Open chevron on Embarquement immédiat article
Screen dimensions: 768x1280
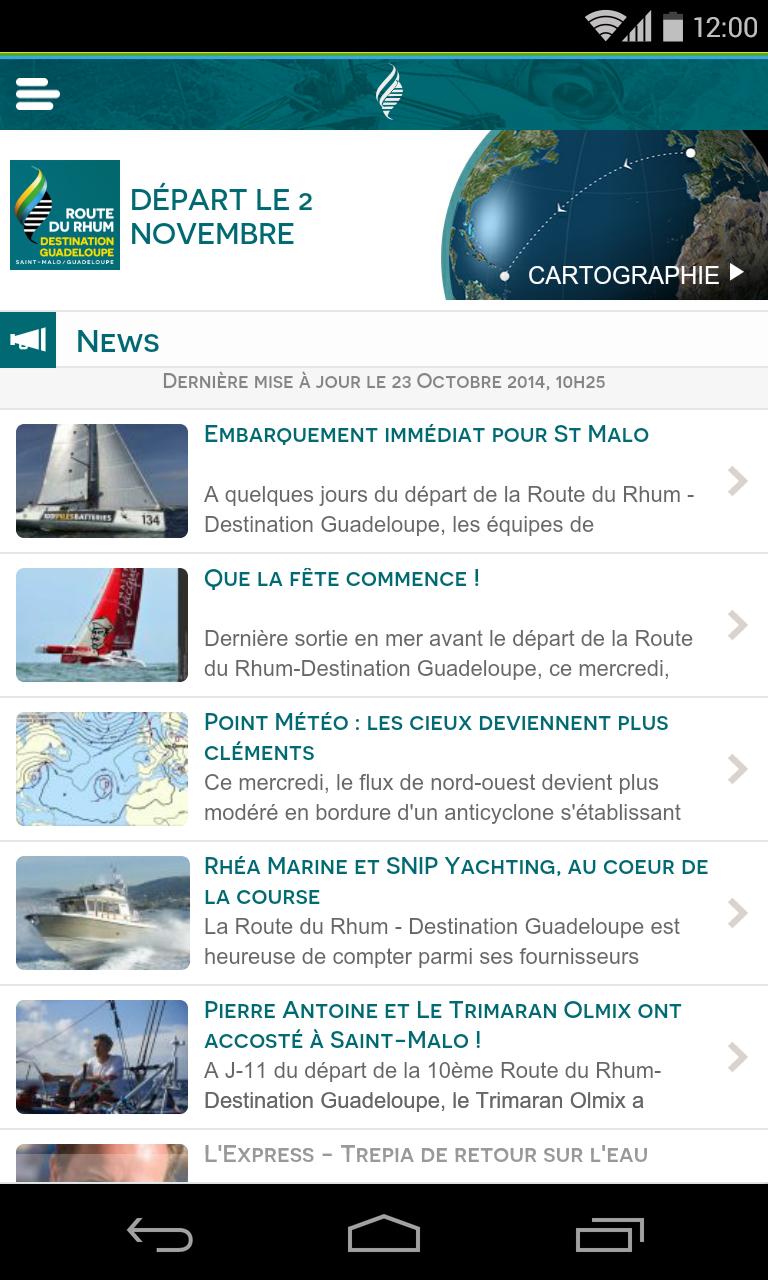(738, 481)
